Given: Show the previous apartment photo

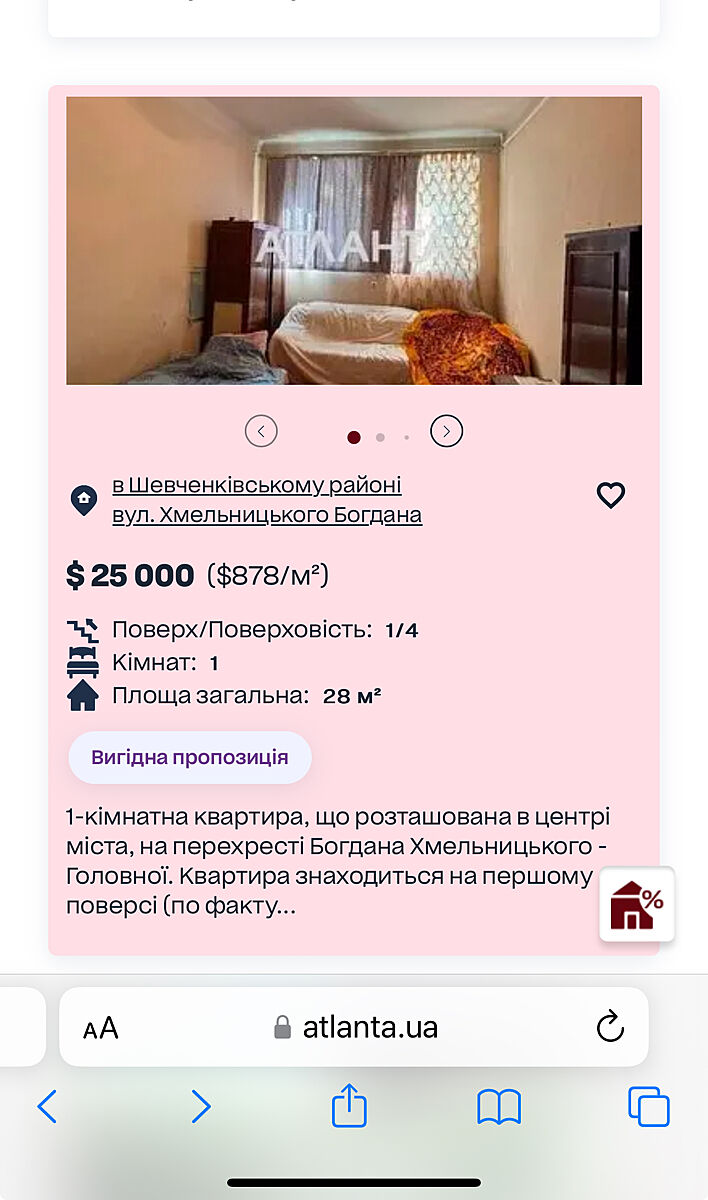Looking at the screenshot, I should point(261,431).
